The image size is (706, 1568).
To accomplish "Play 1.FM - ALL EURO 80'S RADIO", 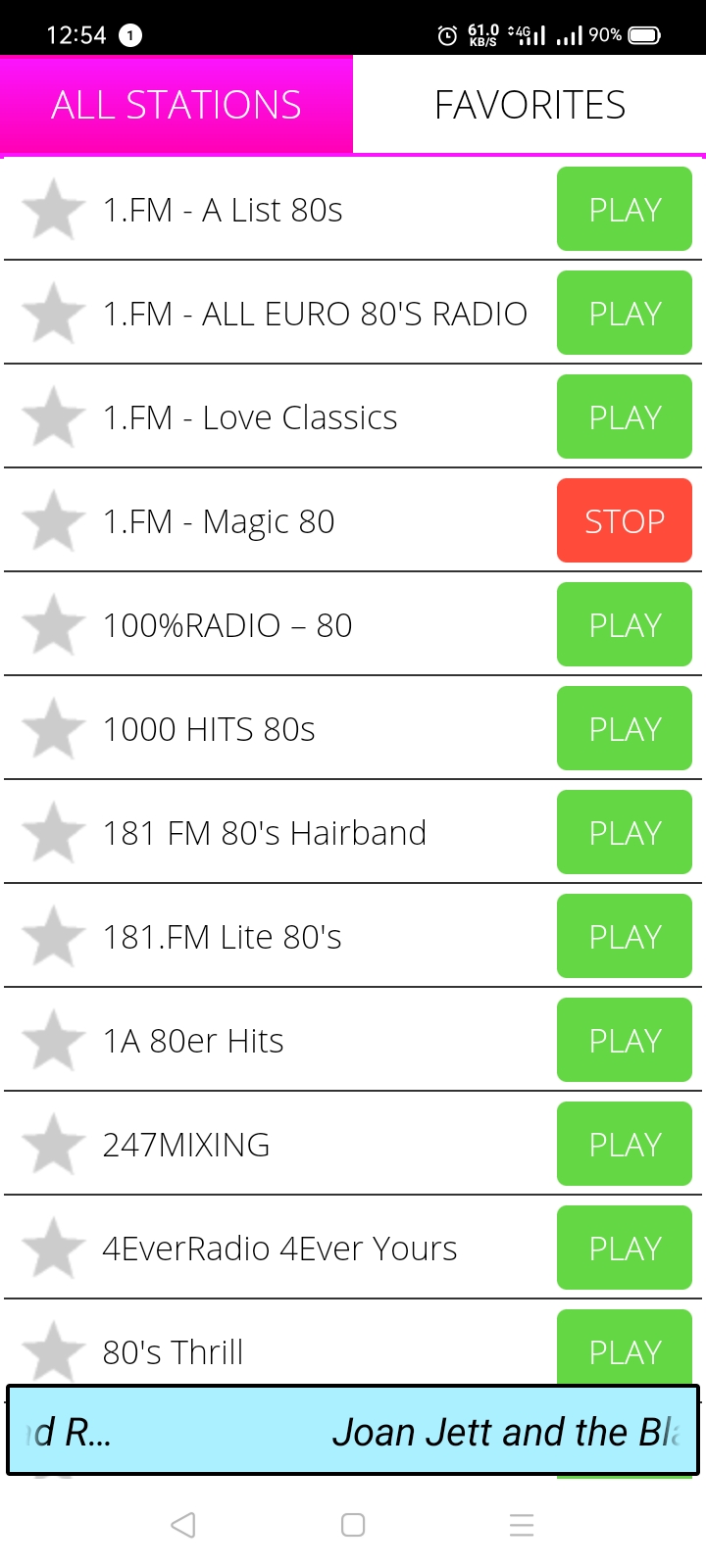I will [624, 313].
